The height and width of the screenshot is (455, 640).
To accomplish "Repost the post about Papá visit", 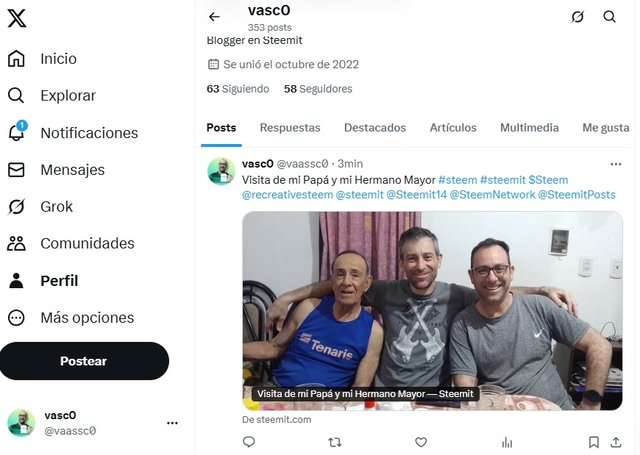I will 335,442.
